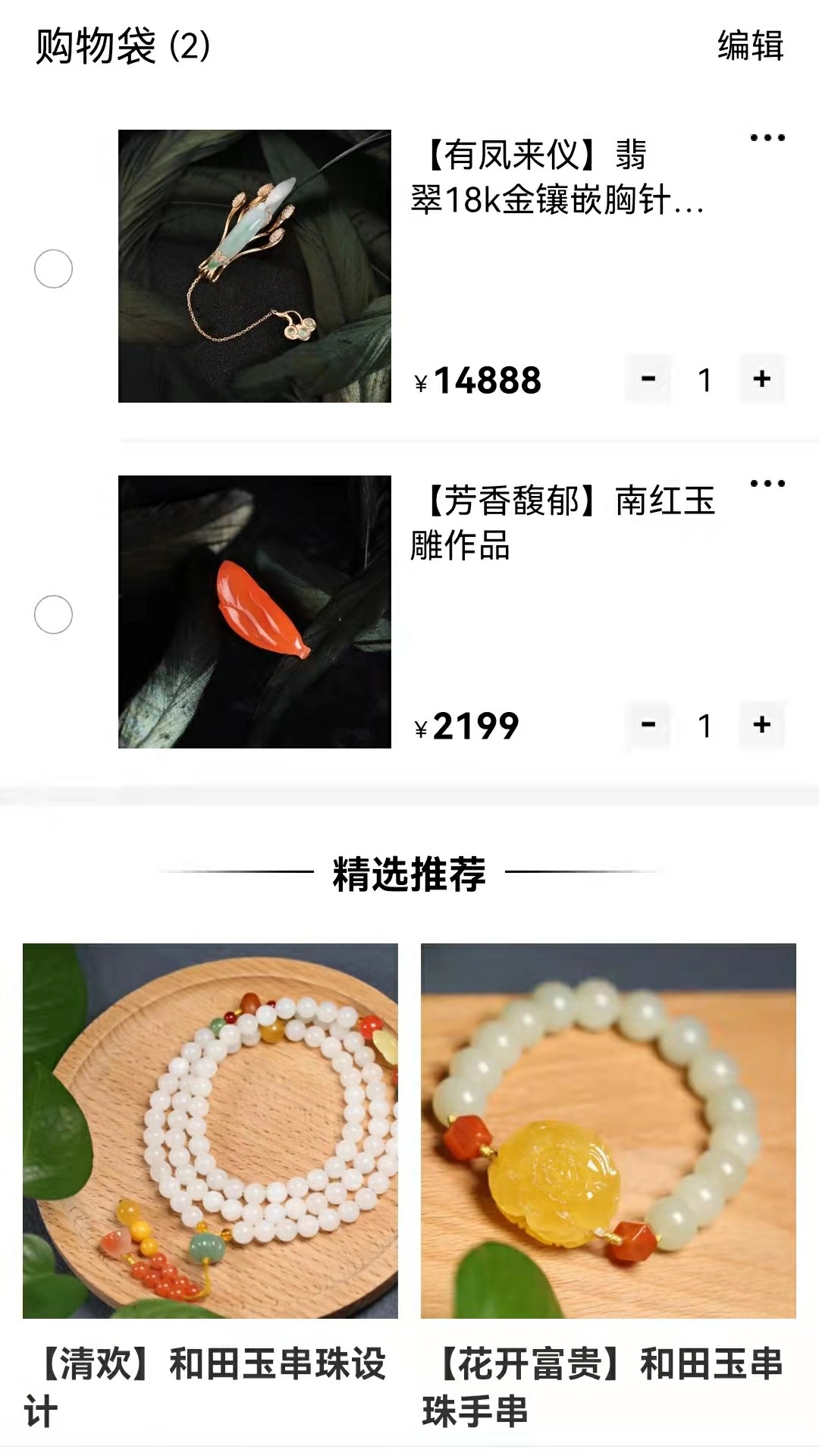Toggle selection circle for the first cart item
The image size is (819, 1456).
tap(54, 267)
